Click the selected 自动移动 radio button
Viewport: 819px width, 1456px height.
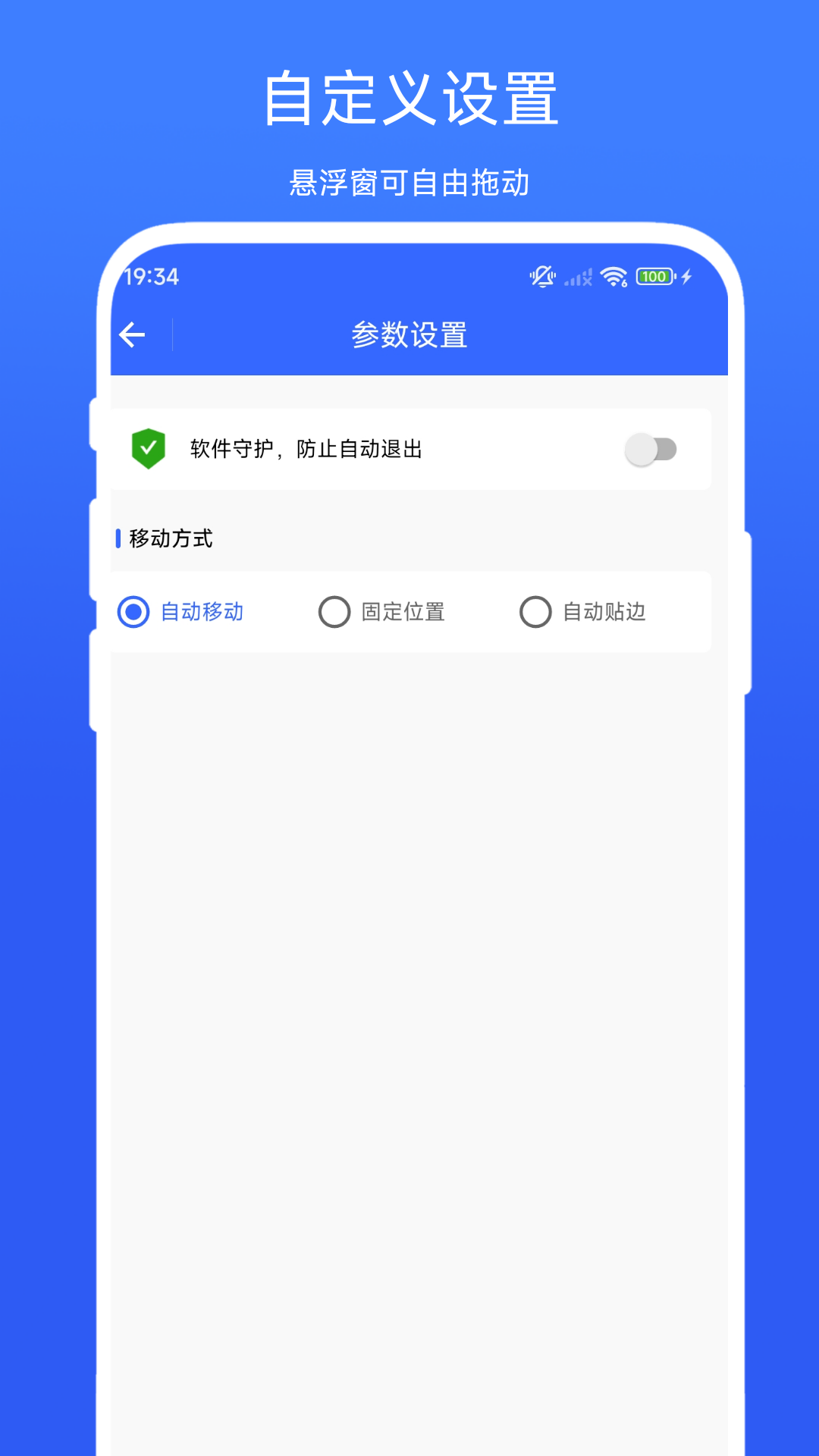click(133, 611)
